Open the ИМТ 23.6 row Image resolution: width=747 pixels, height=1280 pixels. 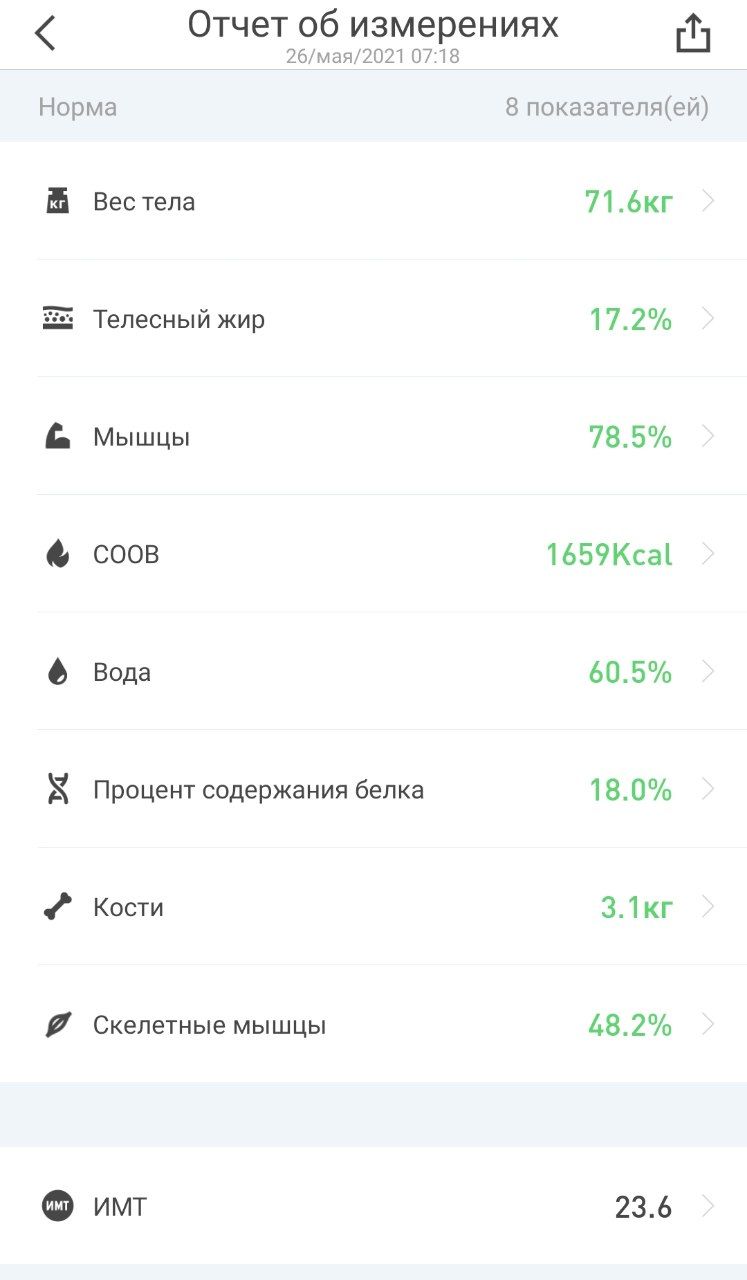point(373,1206)
